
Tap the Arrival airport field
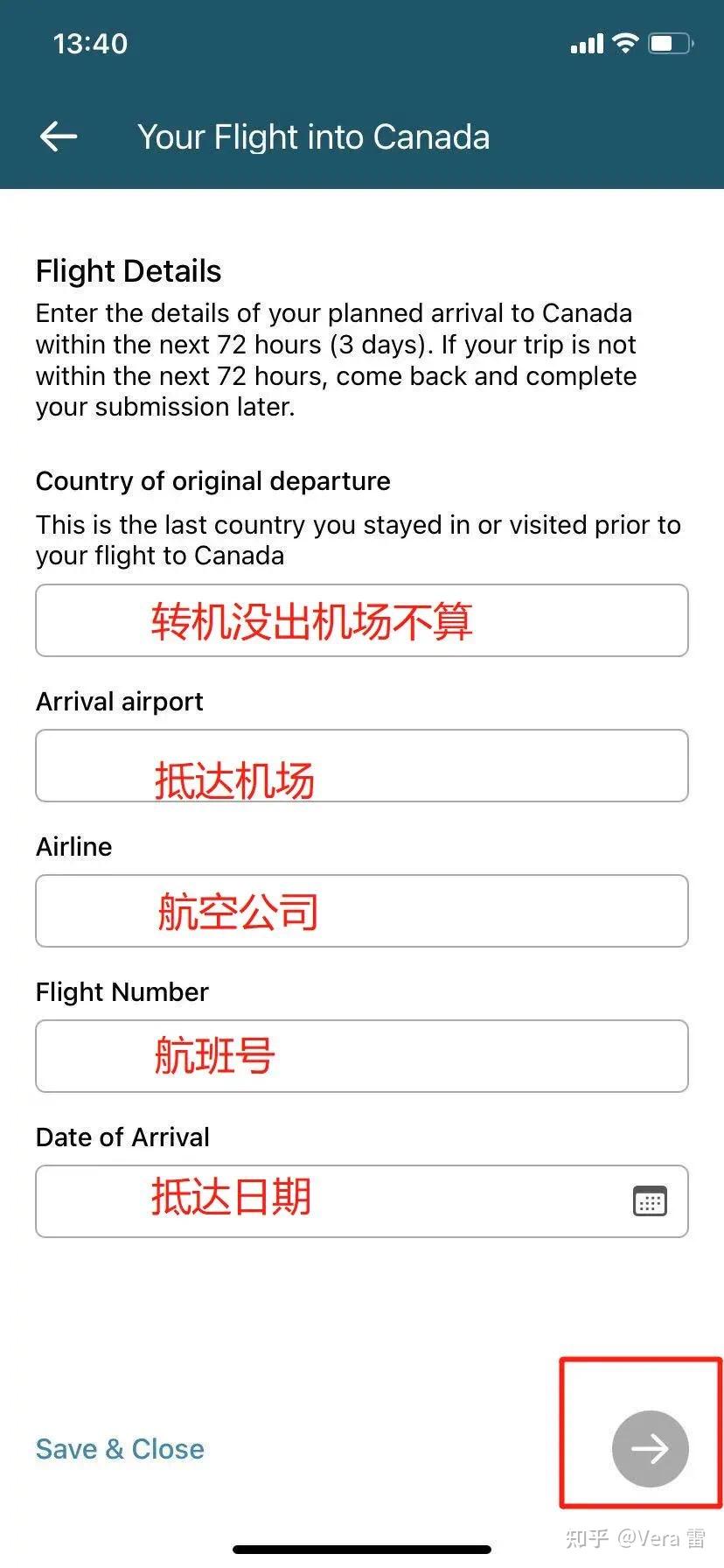tap(361, 766)
